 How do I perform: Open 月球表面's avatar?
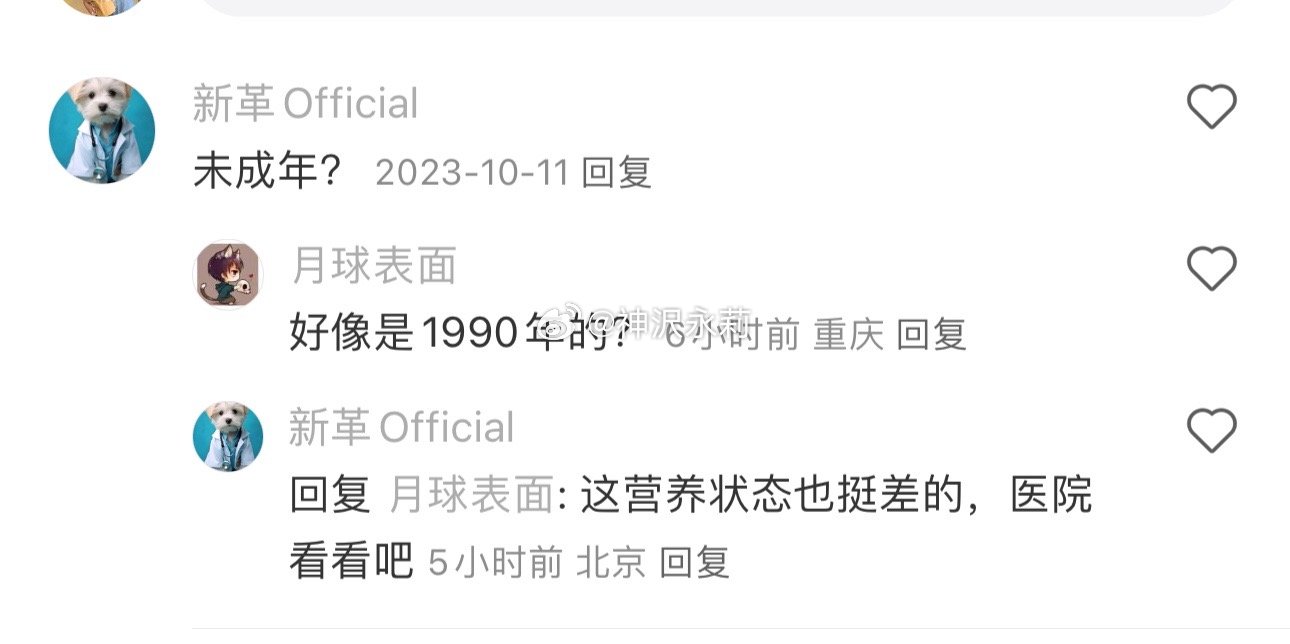(227, 274)
